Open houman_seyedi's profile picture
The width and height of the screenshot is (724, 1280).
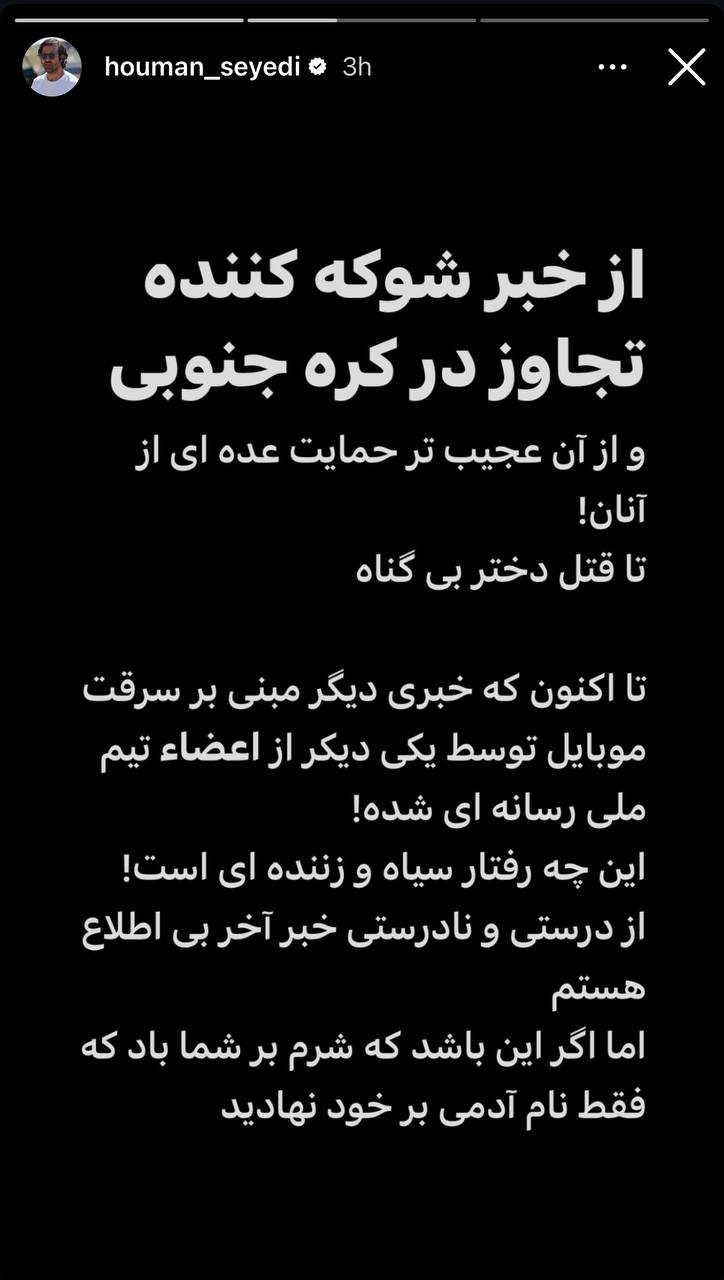52,67
